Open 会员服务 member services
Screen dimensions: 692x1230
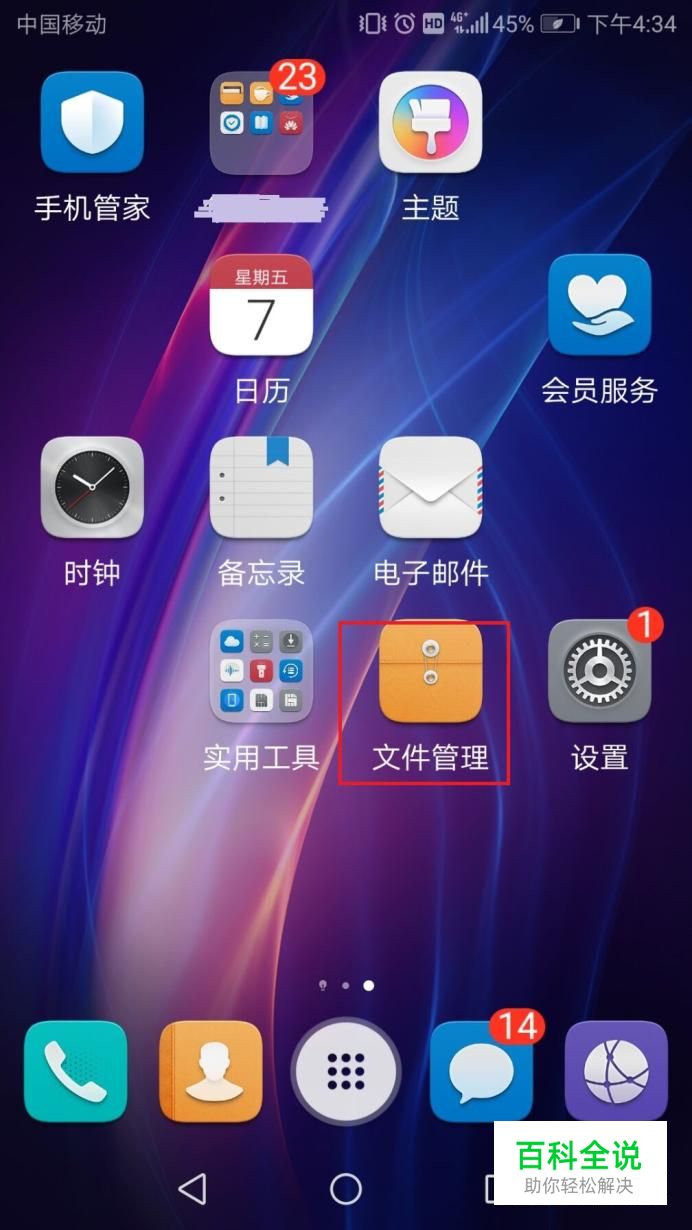[x=599, y=306]
